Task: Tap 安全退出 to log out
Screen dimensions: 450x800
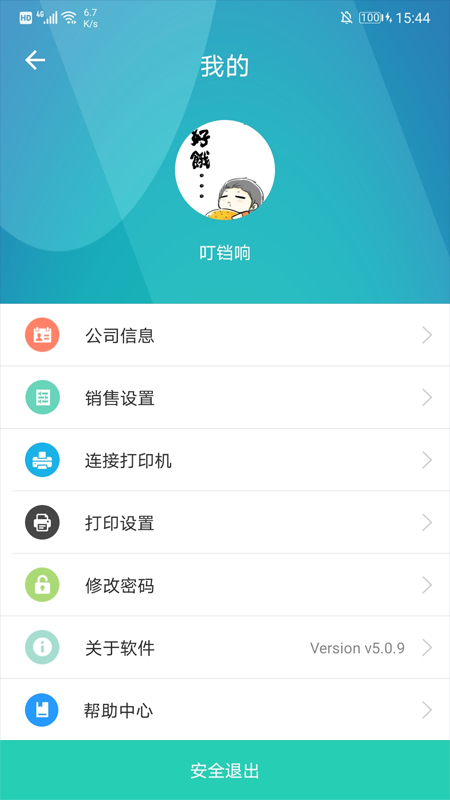Action: point(225,770)
